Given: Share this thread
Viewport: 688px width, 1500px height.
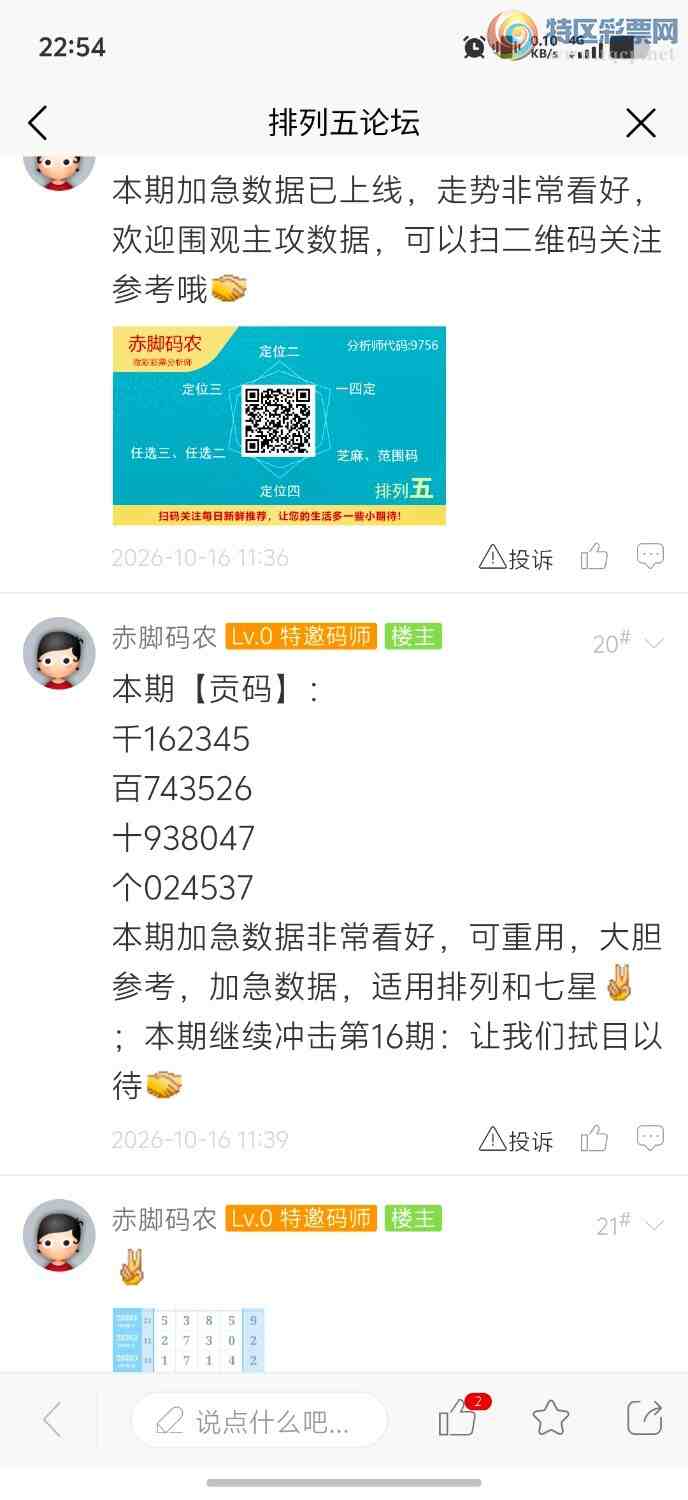Looking at the screenshot, I should coord(644,1418).
